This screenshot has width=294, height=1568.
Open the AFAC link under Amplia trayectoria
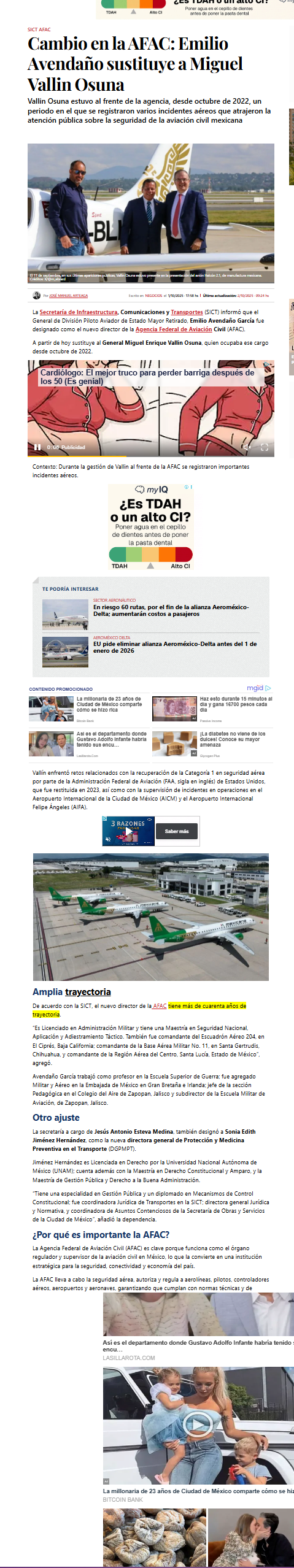[x=160, y=1006]
